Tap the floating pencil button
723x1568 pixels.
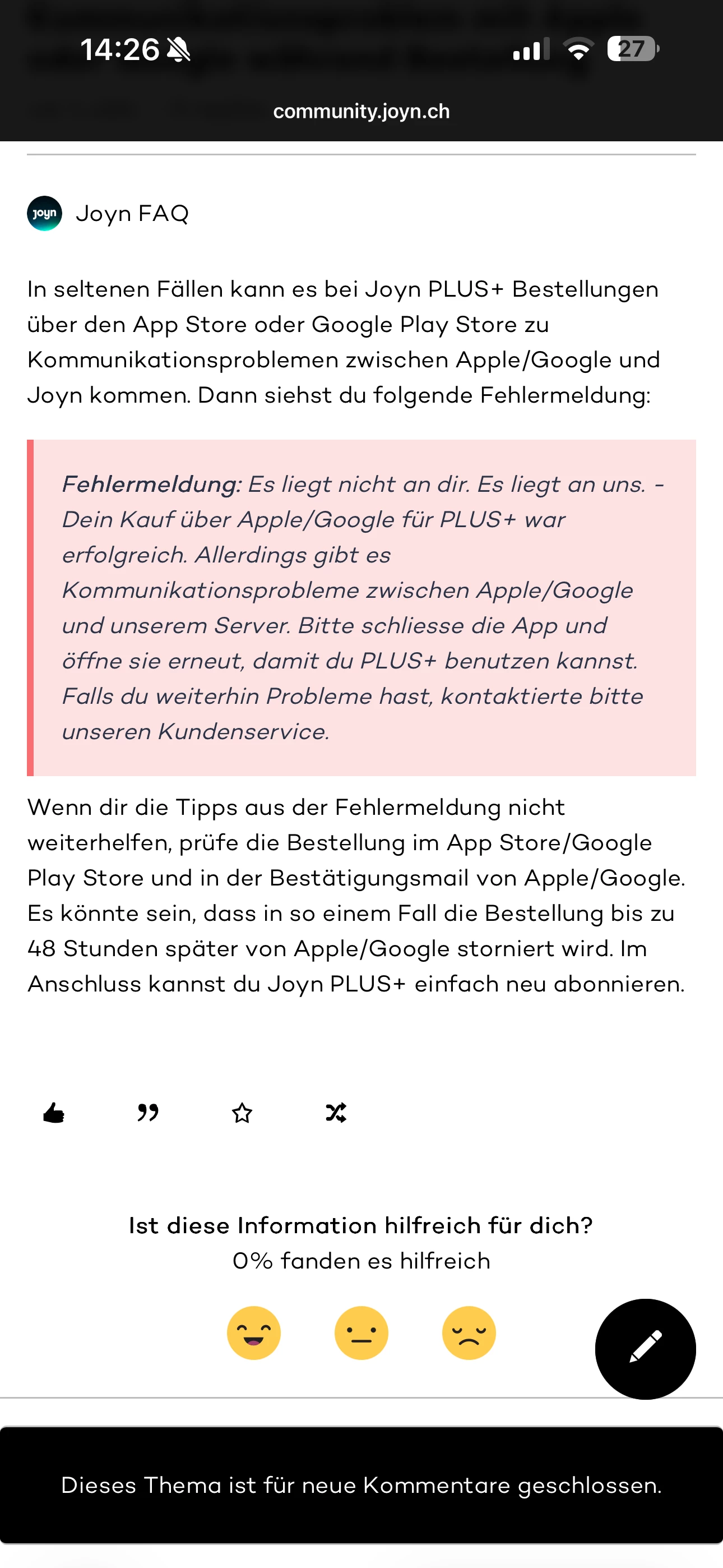point(645,1349)
